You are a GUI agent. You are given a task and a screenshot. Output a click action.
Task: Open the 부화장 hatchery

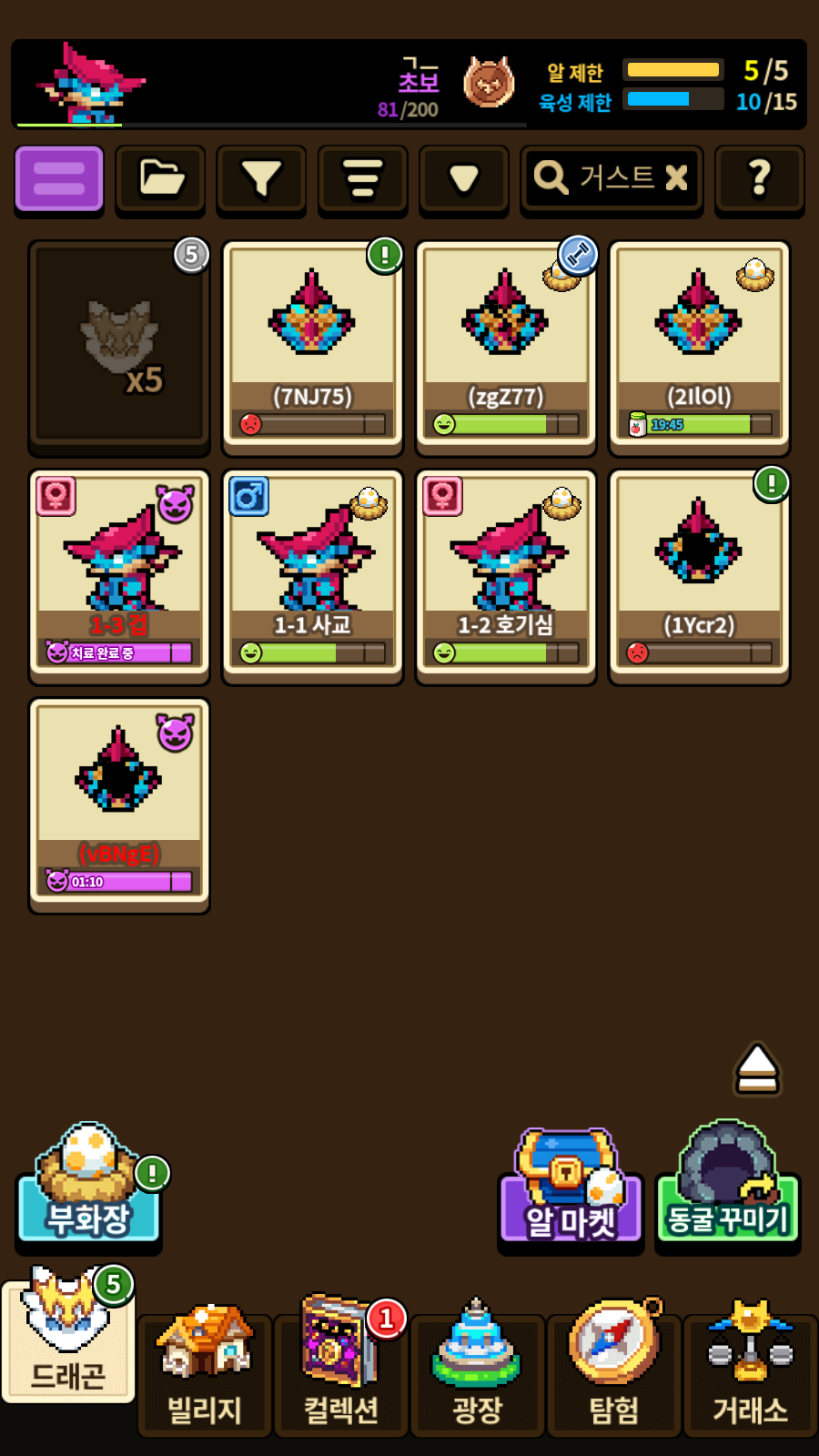88,1188
